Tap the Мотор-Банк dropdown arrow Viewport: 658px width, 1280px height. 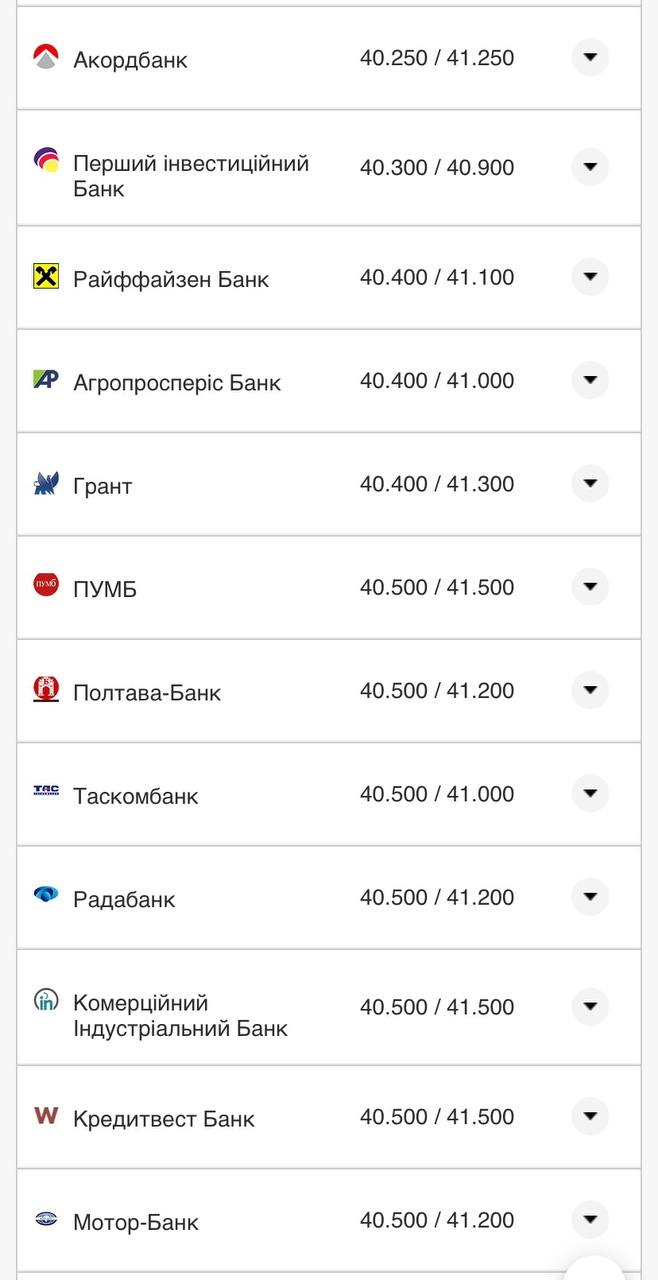(590, 1220)
